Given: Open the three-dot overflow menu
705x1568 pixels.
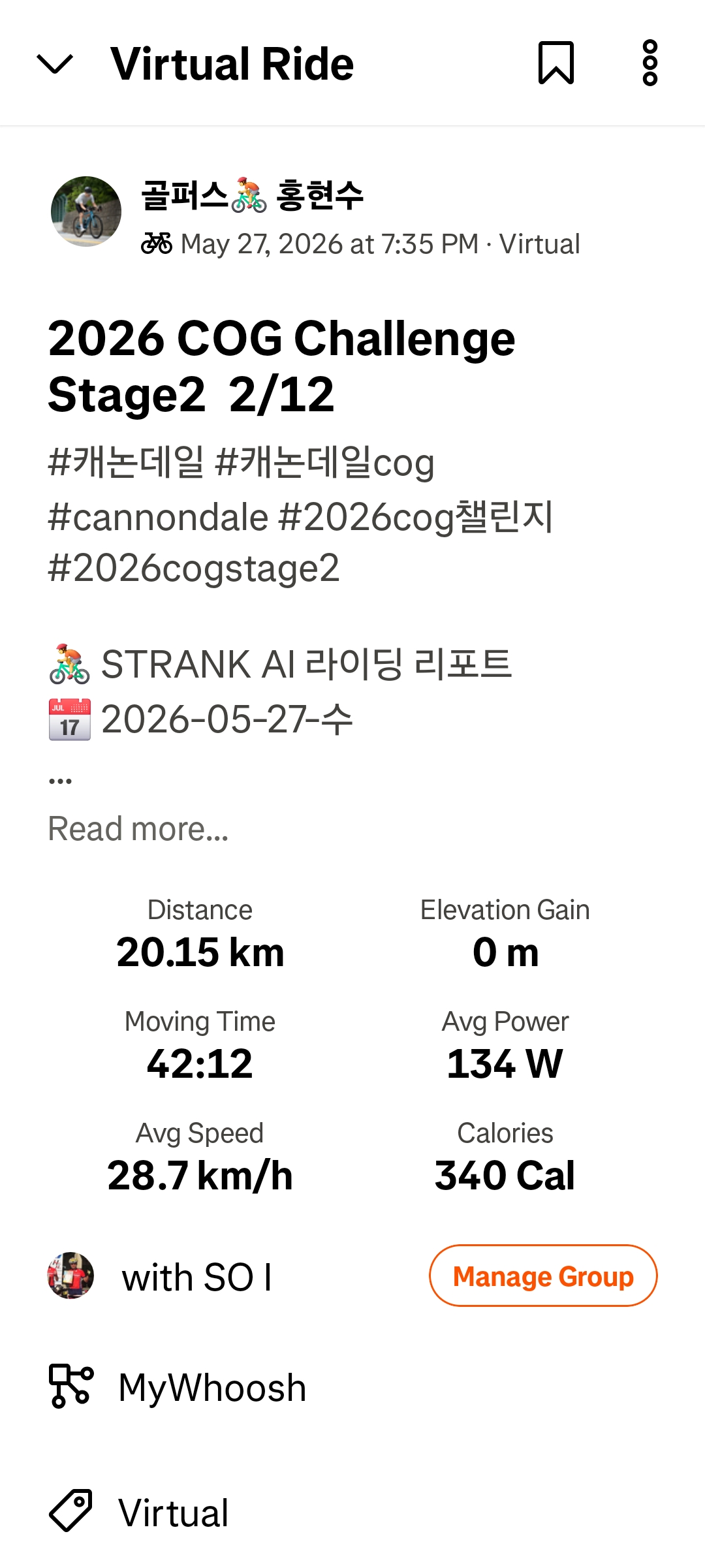Looking at the screenshot, I should [x=650, y=63].
